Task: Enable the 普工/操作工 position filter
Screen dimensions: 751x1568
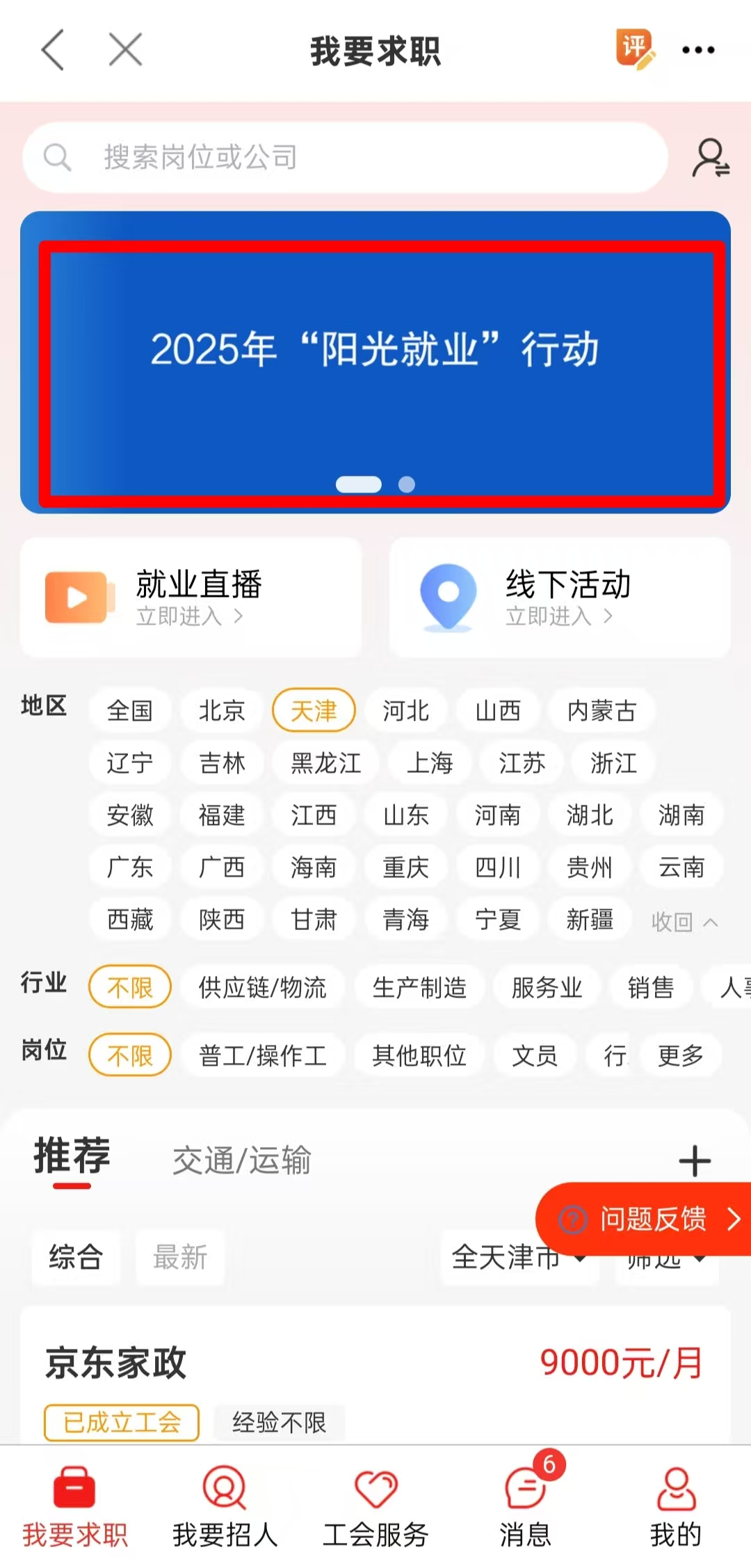Action: [263, 1055]
